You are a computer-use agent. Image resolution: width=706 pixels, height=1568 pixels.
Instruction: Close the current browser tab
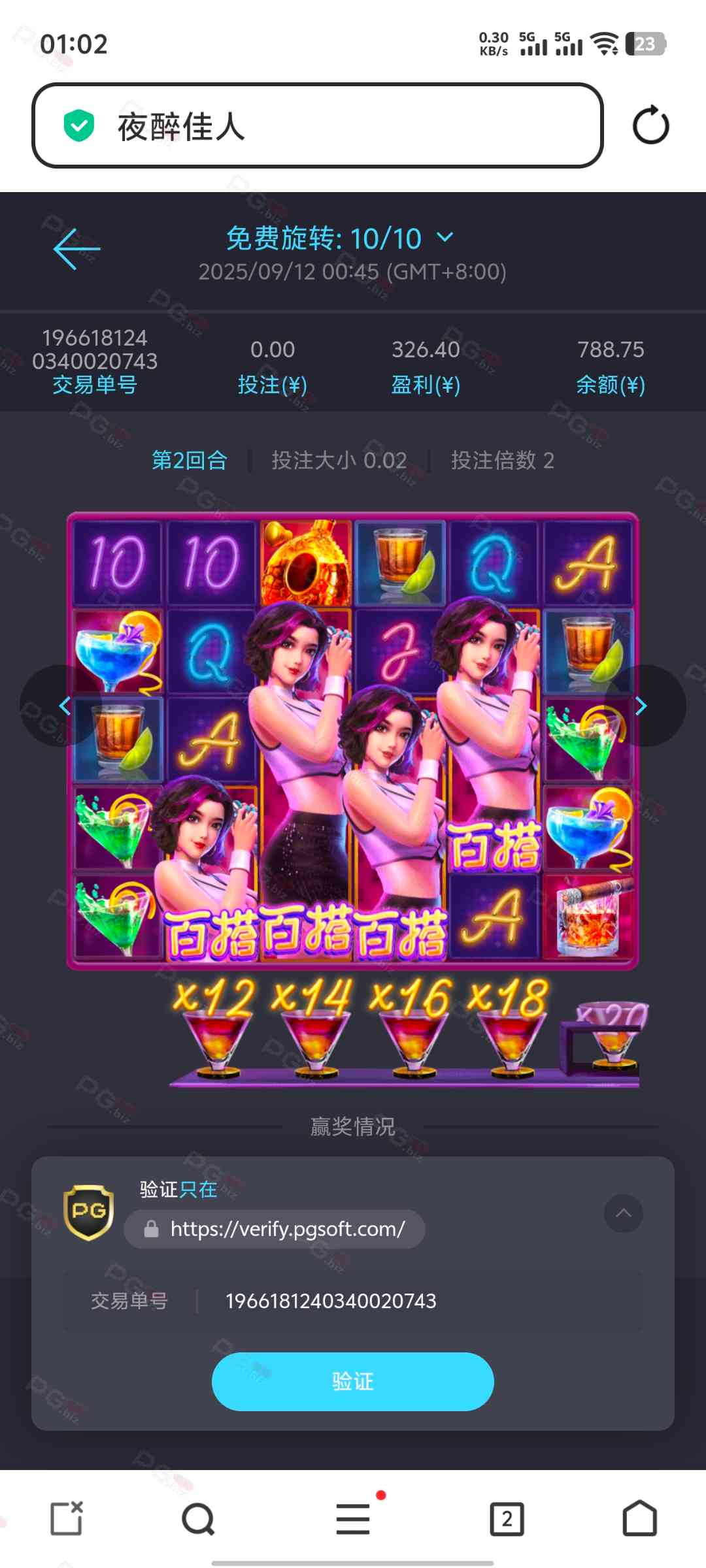coord(67,1518)
